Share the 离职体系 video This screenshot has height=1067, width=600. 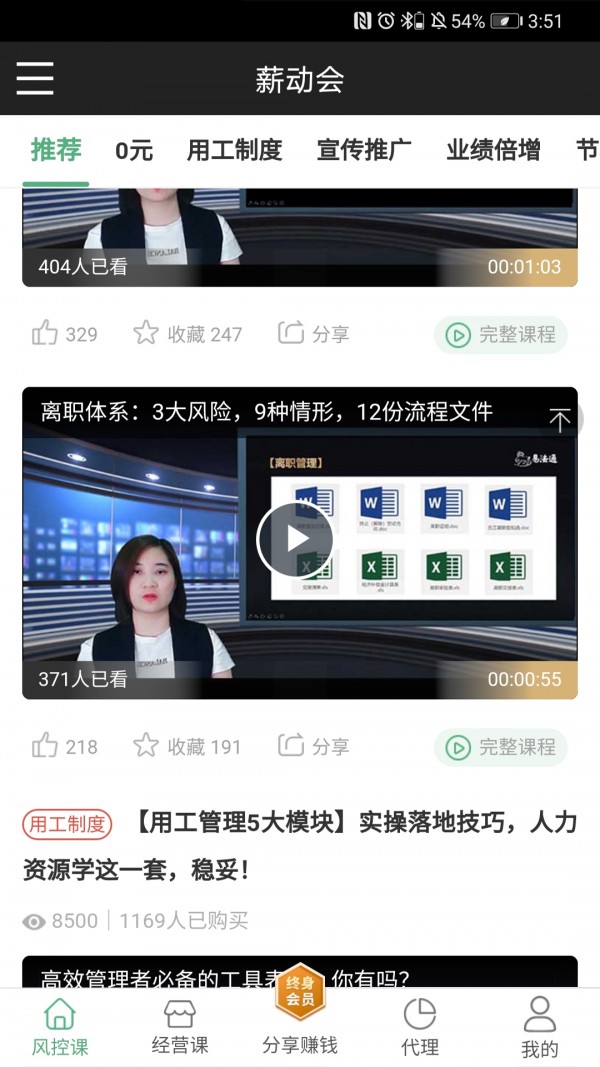[313, 746]
